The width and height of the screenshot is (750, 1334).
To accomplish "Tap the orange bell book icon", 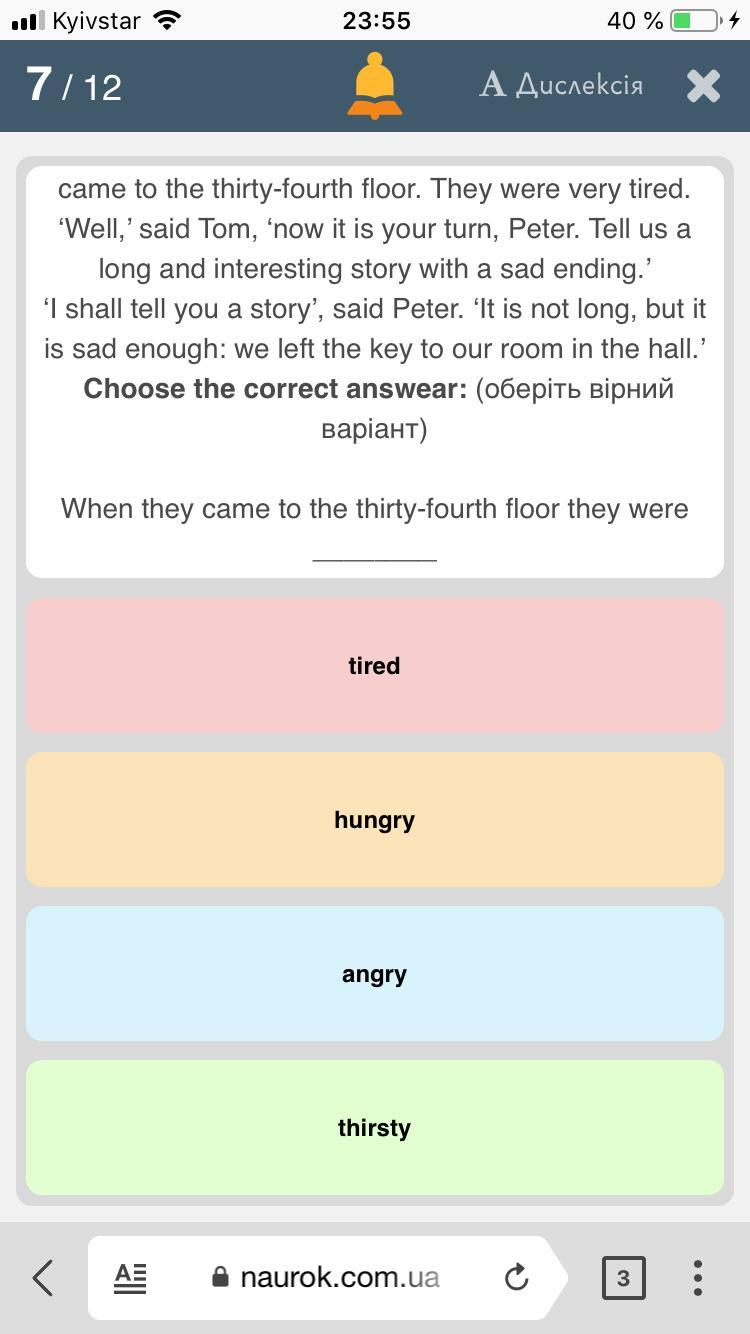I will (x=375, y=86).
